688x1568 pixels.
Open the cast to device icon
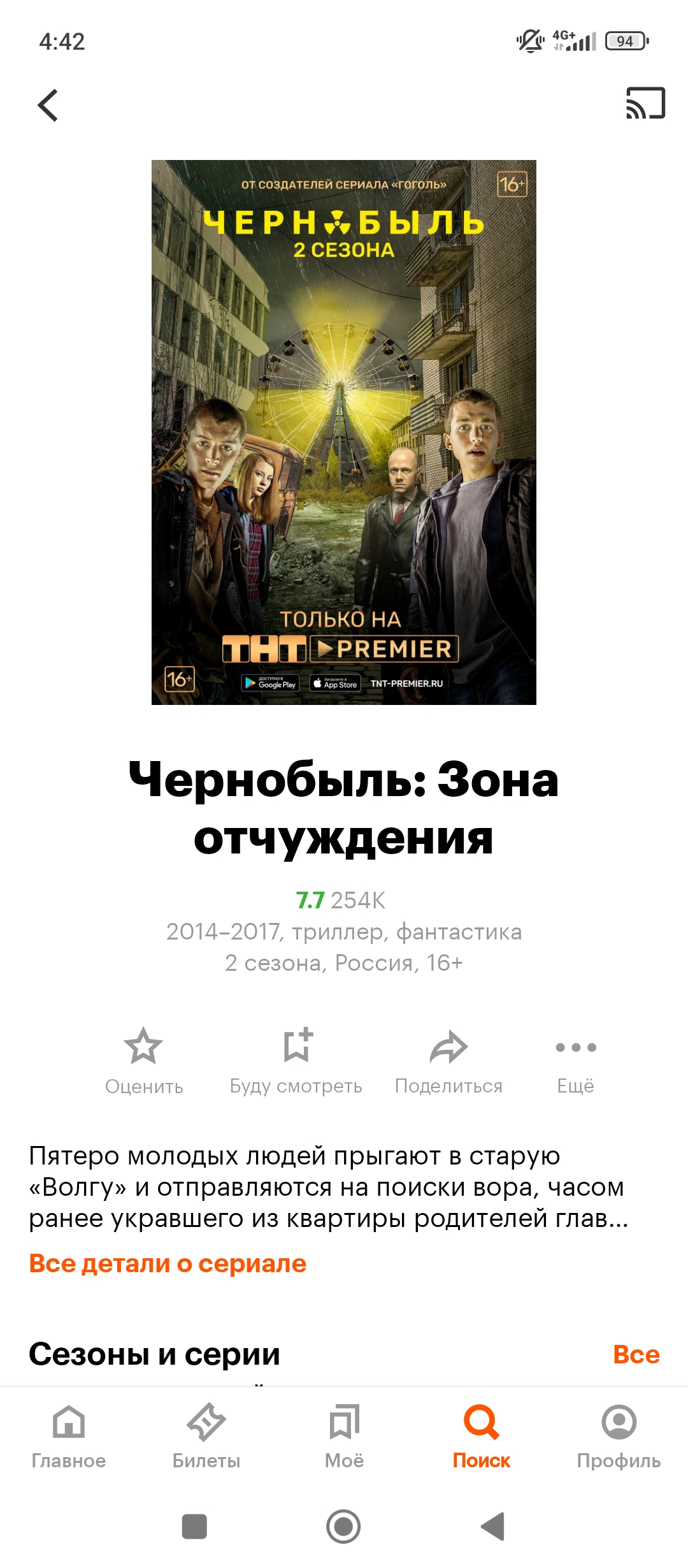click(x=645, y=103)
